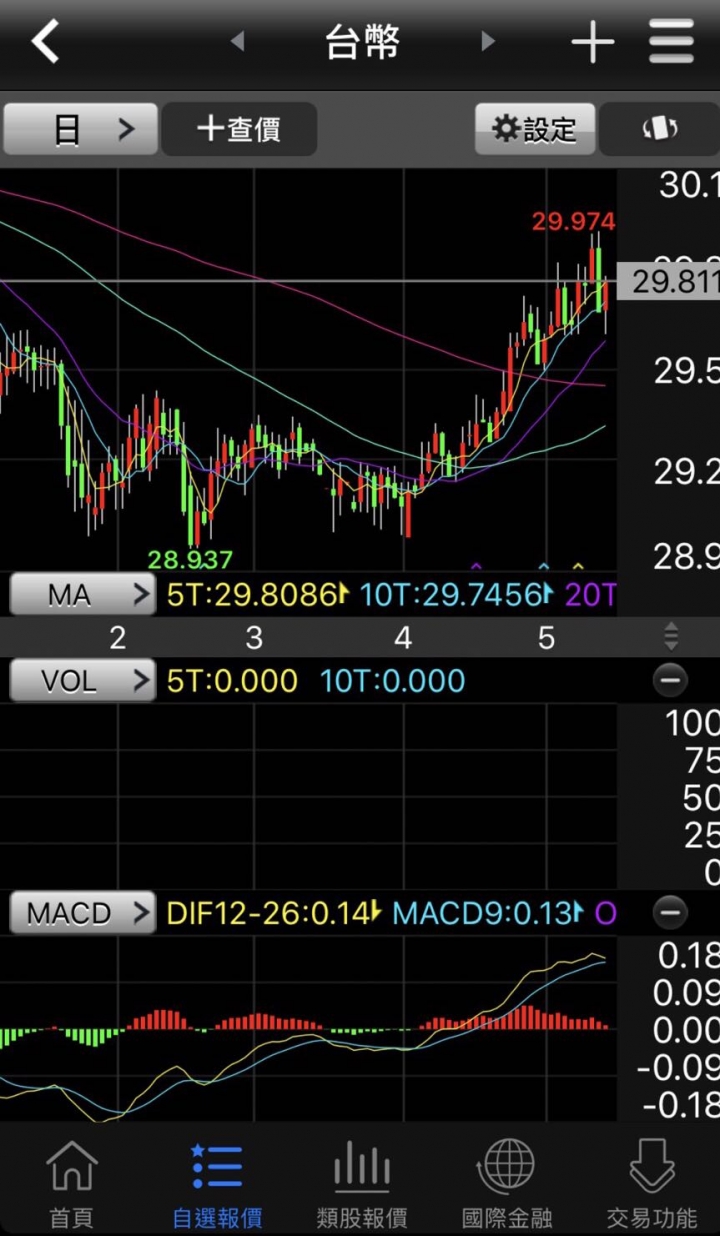Change the MACD indicator type
This screenshot has width=720, height=1236.
(x=82, y=913)
